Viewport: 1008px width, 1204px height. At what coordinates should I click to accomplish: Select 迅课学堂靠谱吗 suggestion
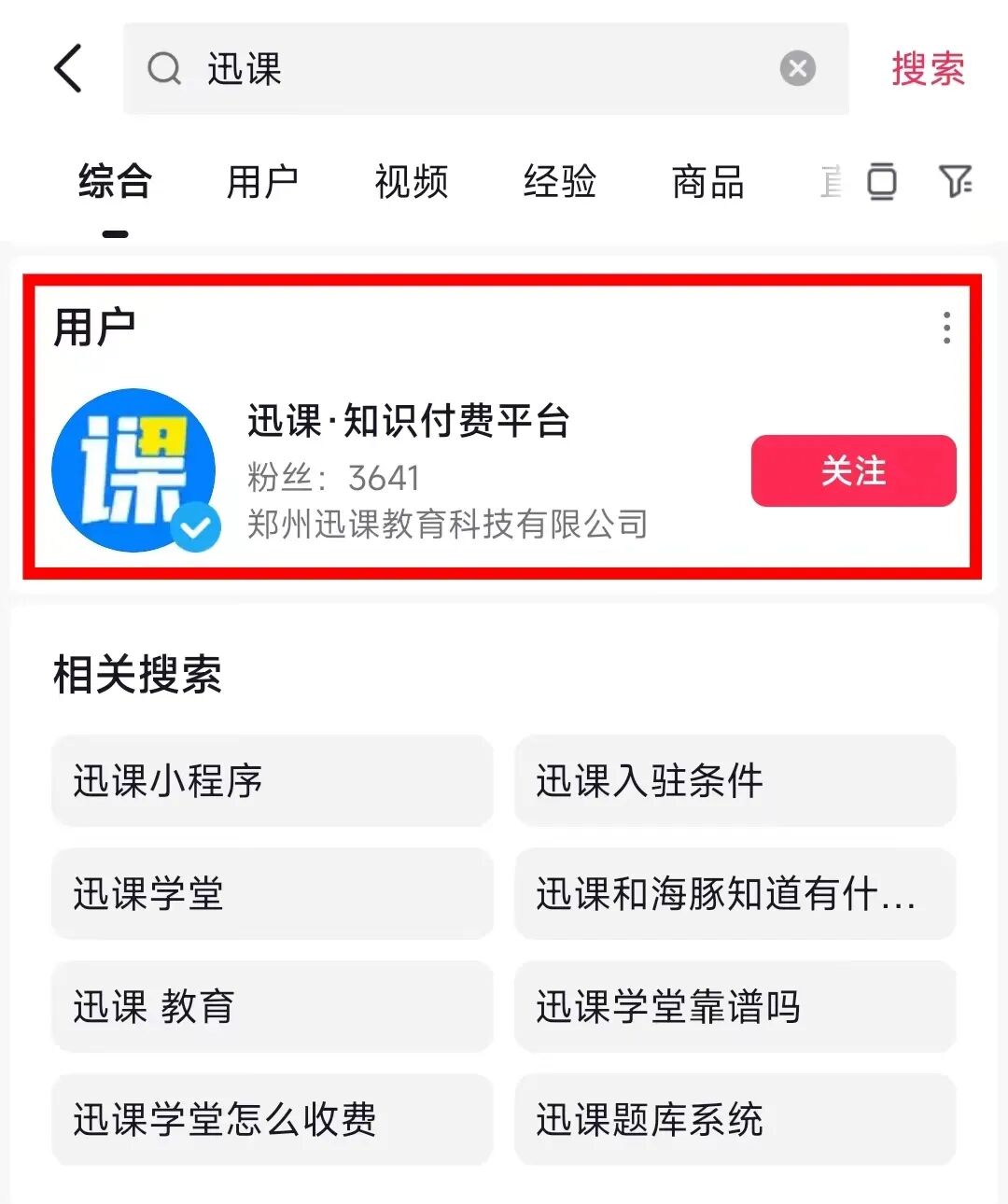point(735,1007)
